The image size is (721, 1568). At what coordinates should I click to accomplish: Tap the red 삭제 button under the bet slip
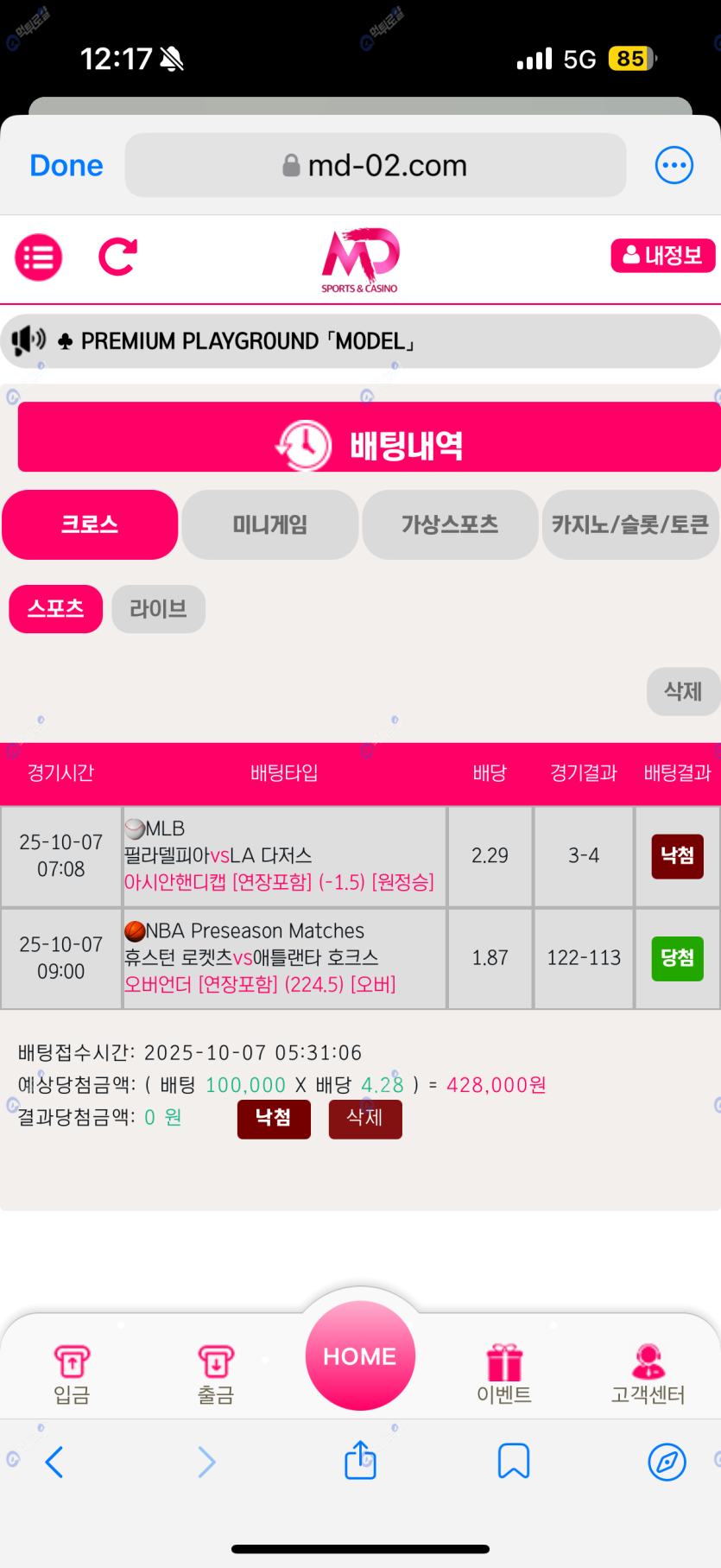[364, 1118]
